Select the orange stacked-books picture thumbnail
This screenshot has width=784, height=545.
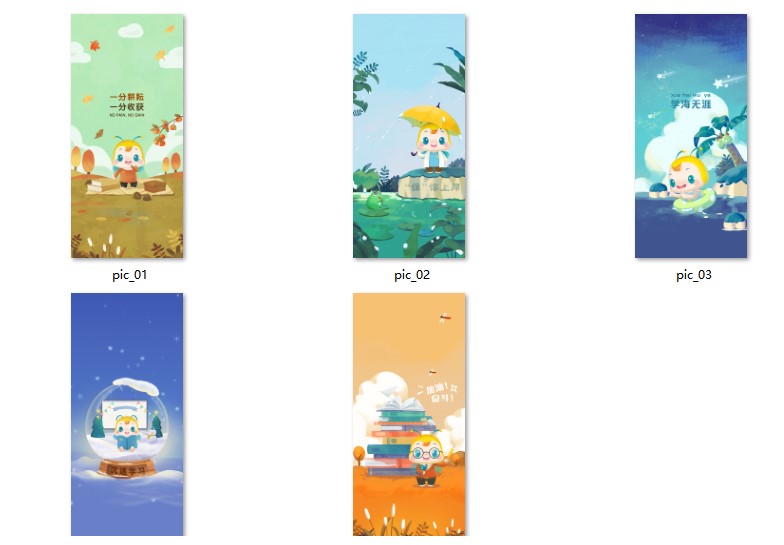409,414
